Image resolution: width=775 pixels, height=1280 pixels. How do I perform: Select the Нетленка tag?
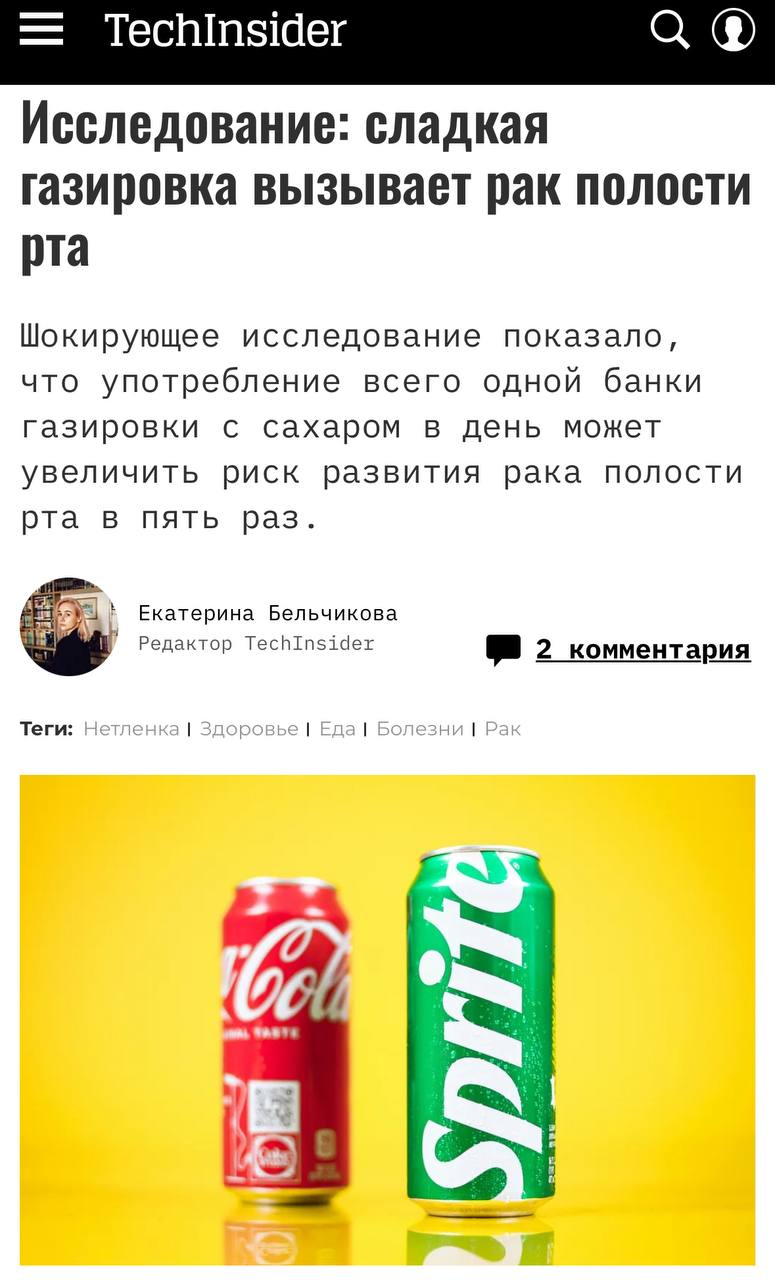coord(131,729)
